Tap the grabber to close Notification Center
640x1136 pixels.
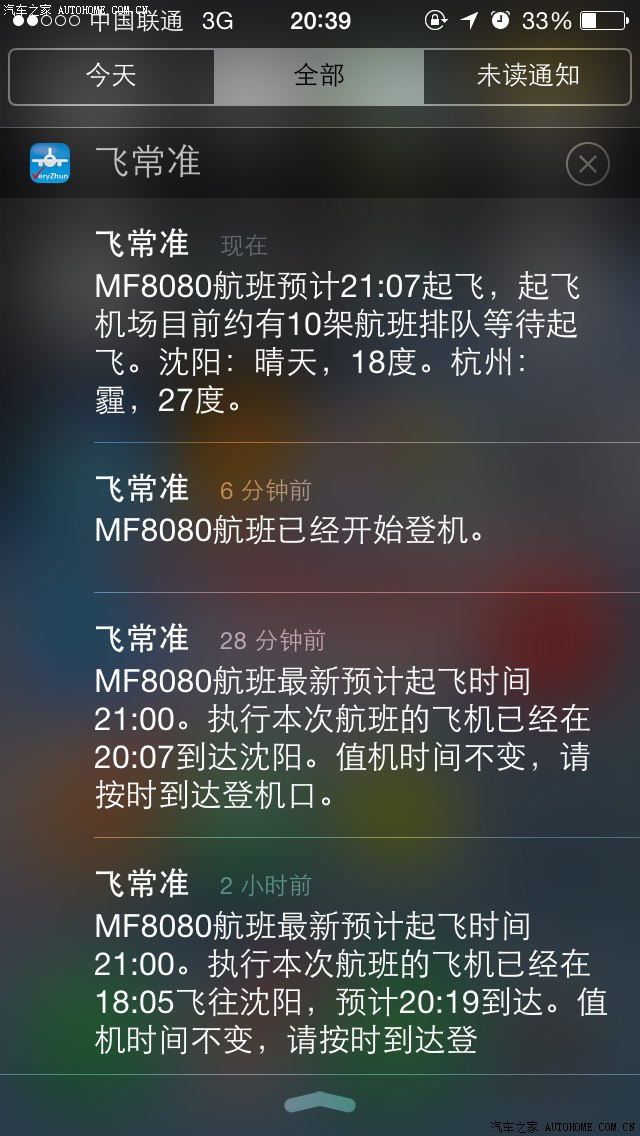(320, 1104)
